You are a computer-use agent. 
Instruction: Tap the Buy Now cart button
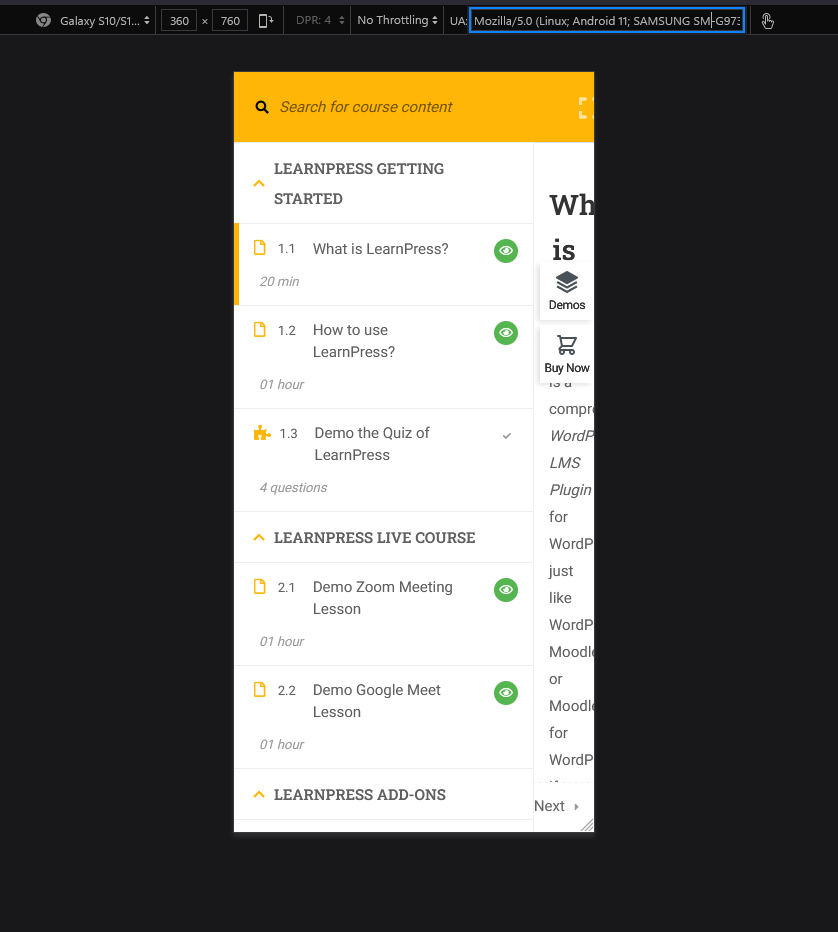[567, 355]
